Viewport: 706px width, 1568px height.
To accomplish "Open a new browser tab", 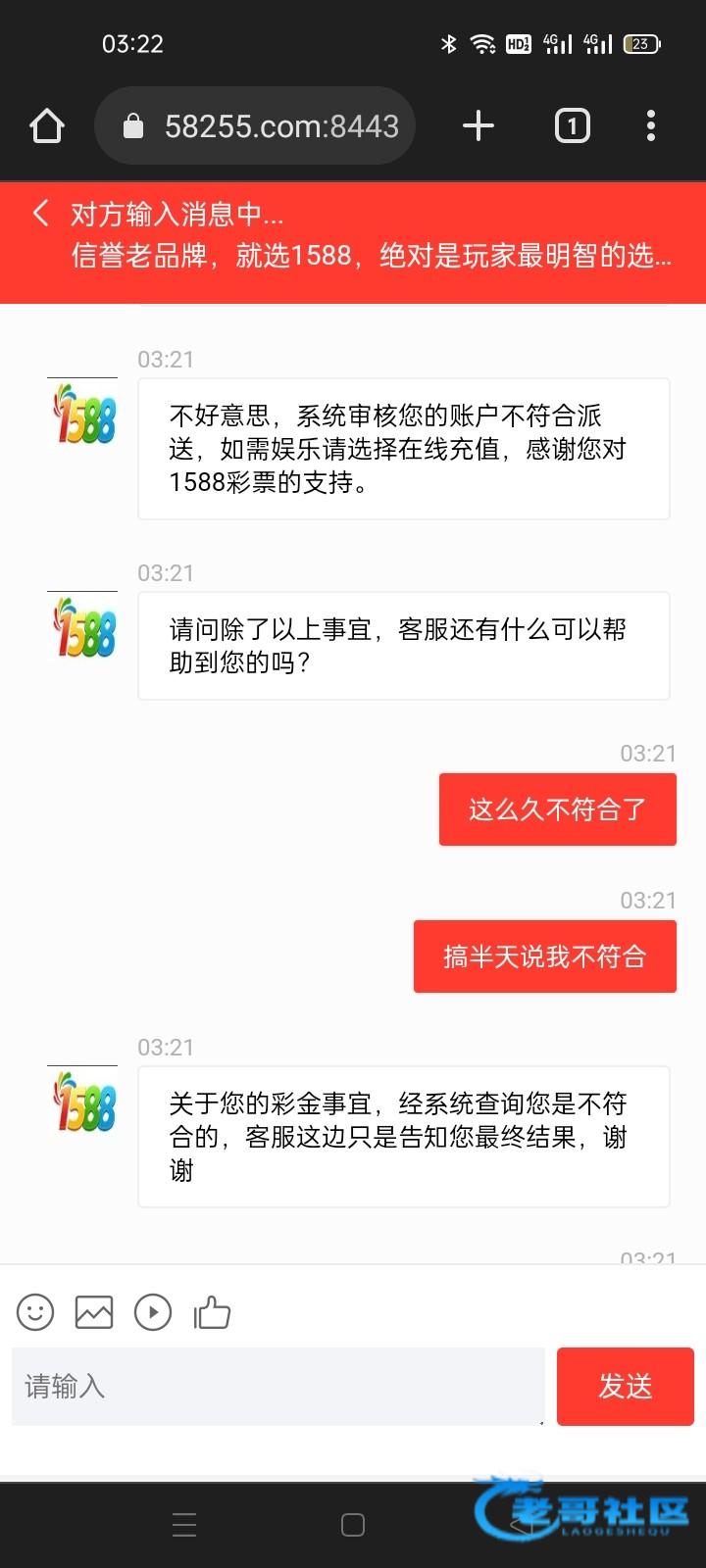I will tap(478, 126).
